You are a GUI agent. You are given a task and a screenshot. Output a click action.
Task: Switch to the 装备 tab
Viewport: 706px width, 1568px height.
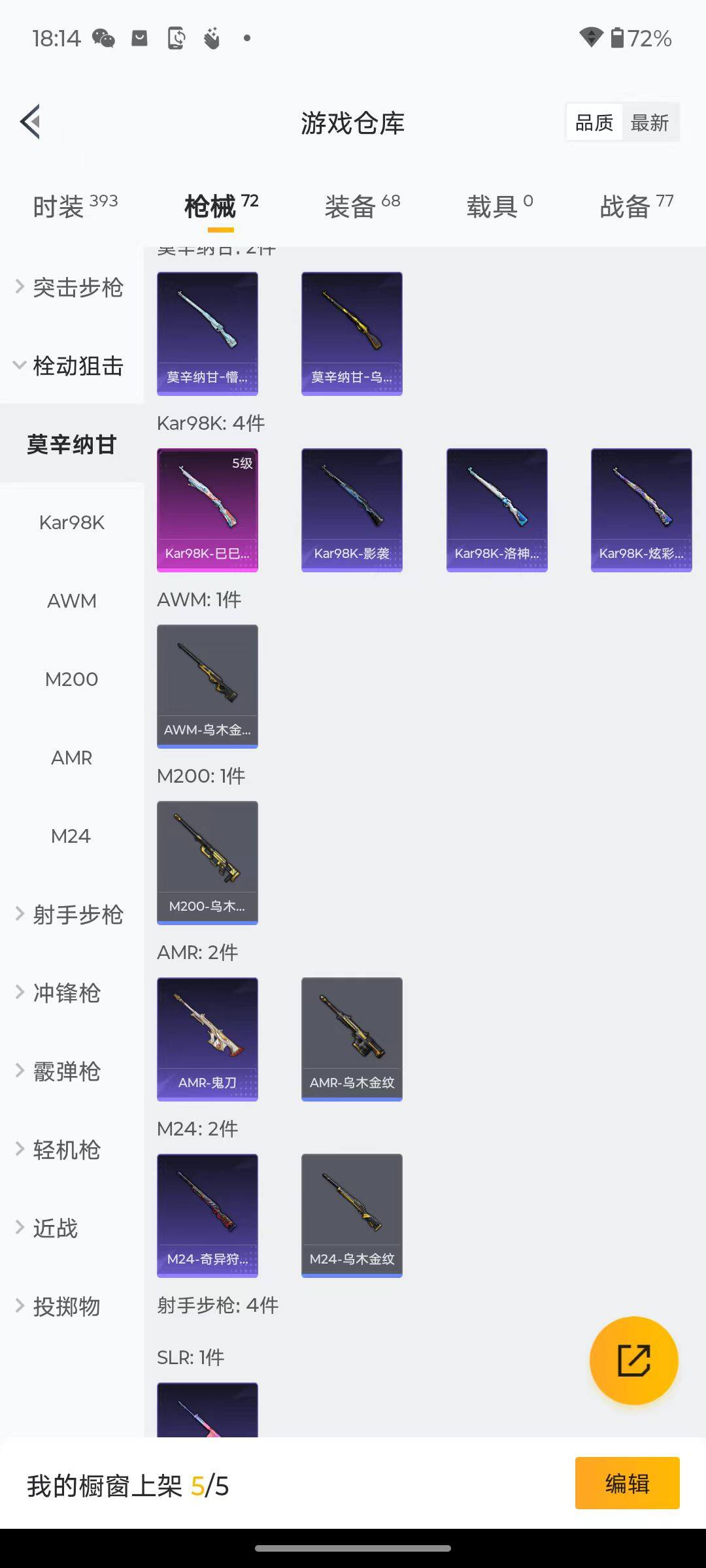pyautogui.click(x=362, y=206)
